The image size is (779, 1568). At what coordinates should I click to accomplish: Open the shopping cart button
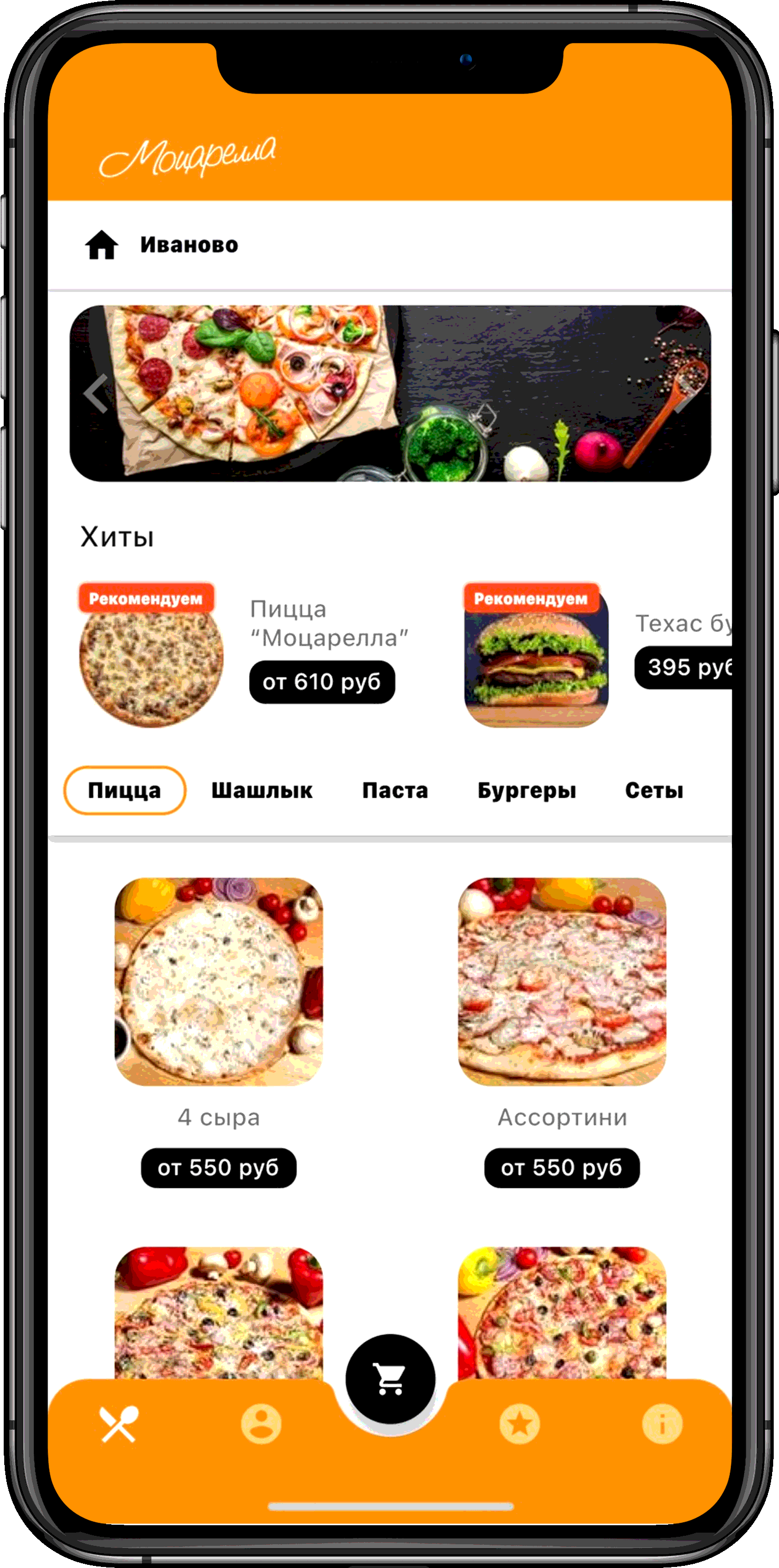pos(390,1378)
